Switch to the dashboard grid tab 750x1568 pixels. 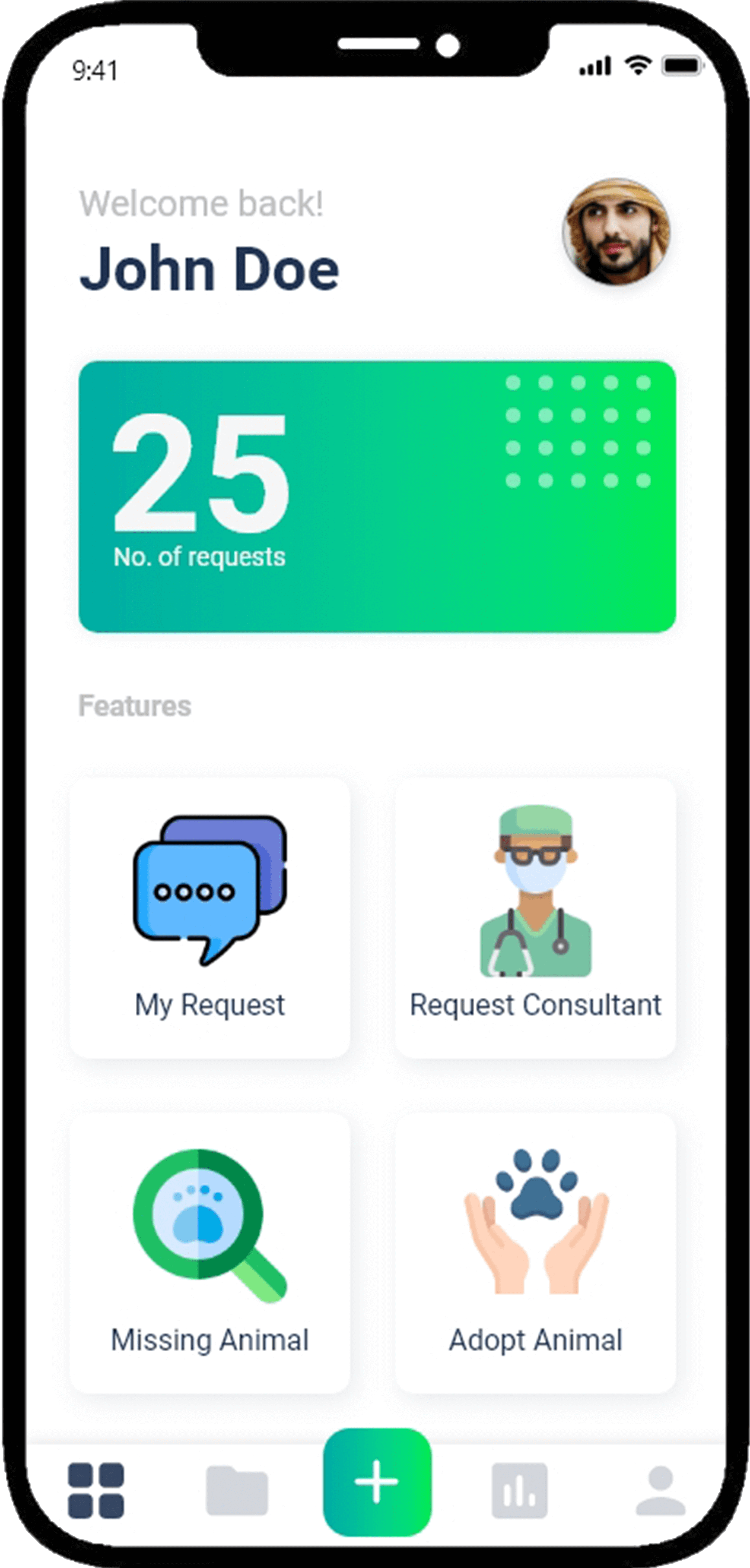tap(96, 1490)
